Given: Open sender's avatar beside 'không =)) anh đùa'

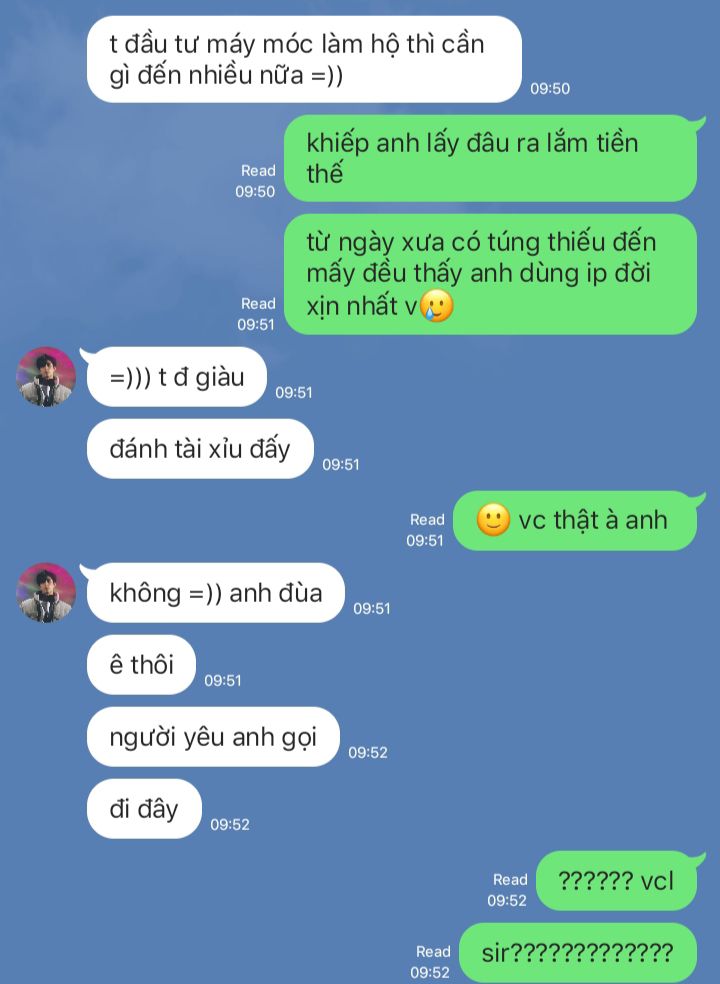Looking at the screenshot, I should 47,593.
